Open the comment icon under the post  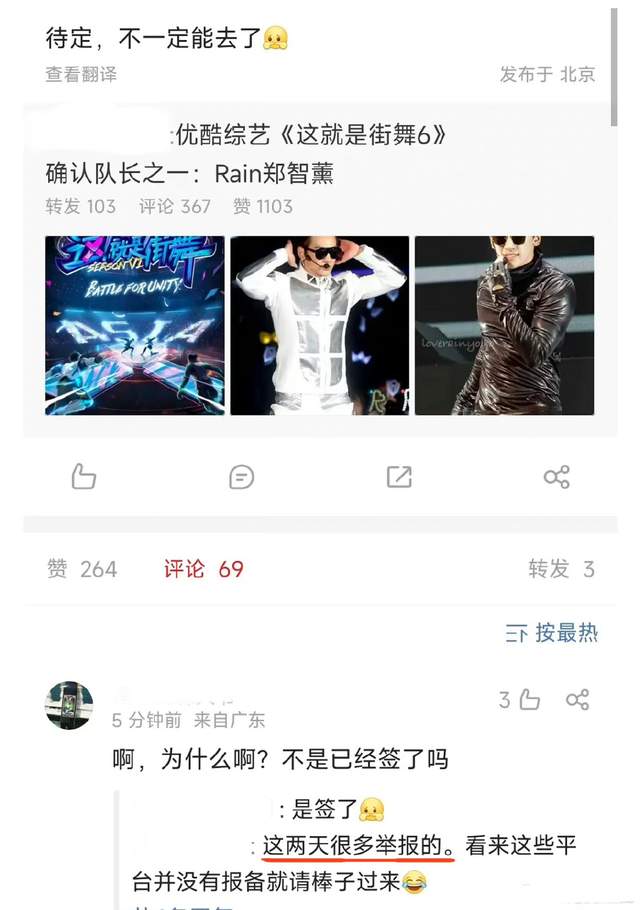coord(241,477)
